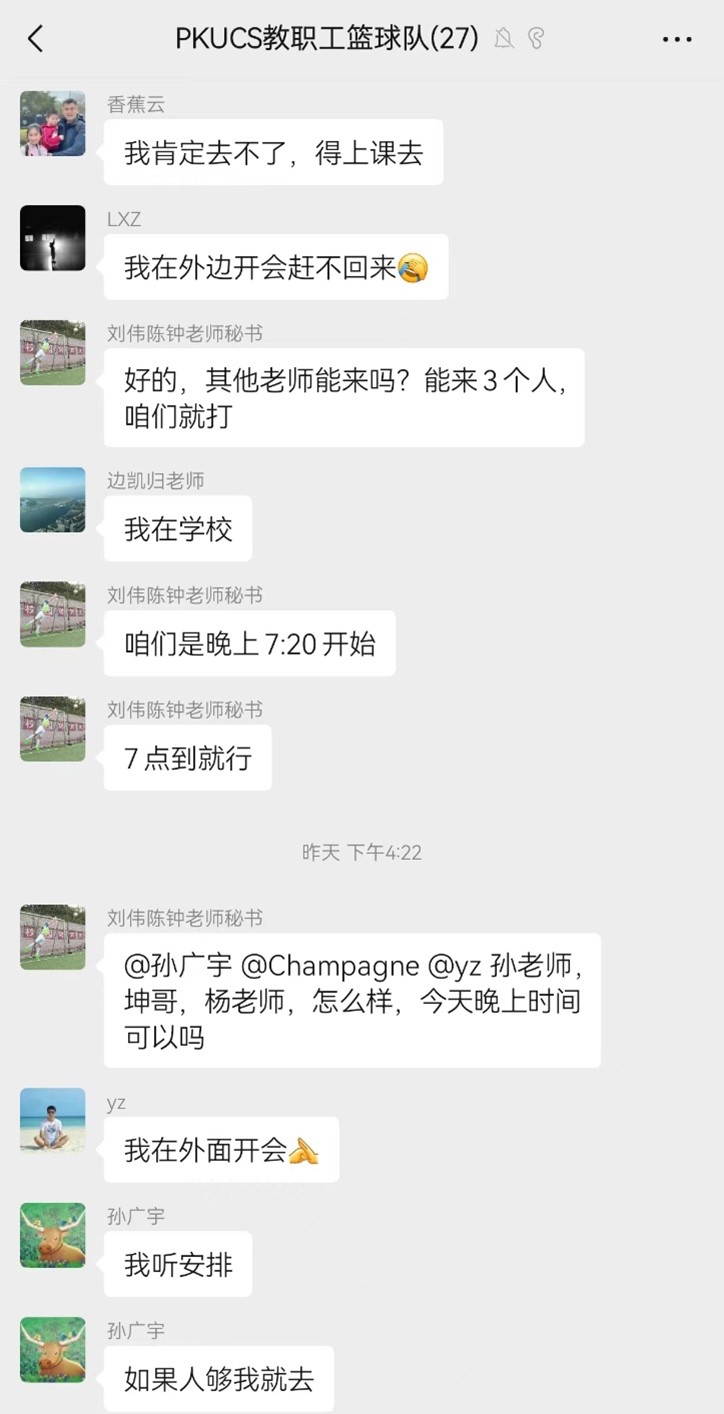The image size is (724, 1414).
Task: Open 香蕉云's profile avatar
Action: tap(53, 124)
